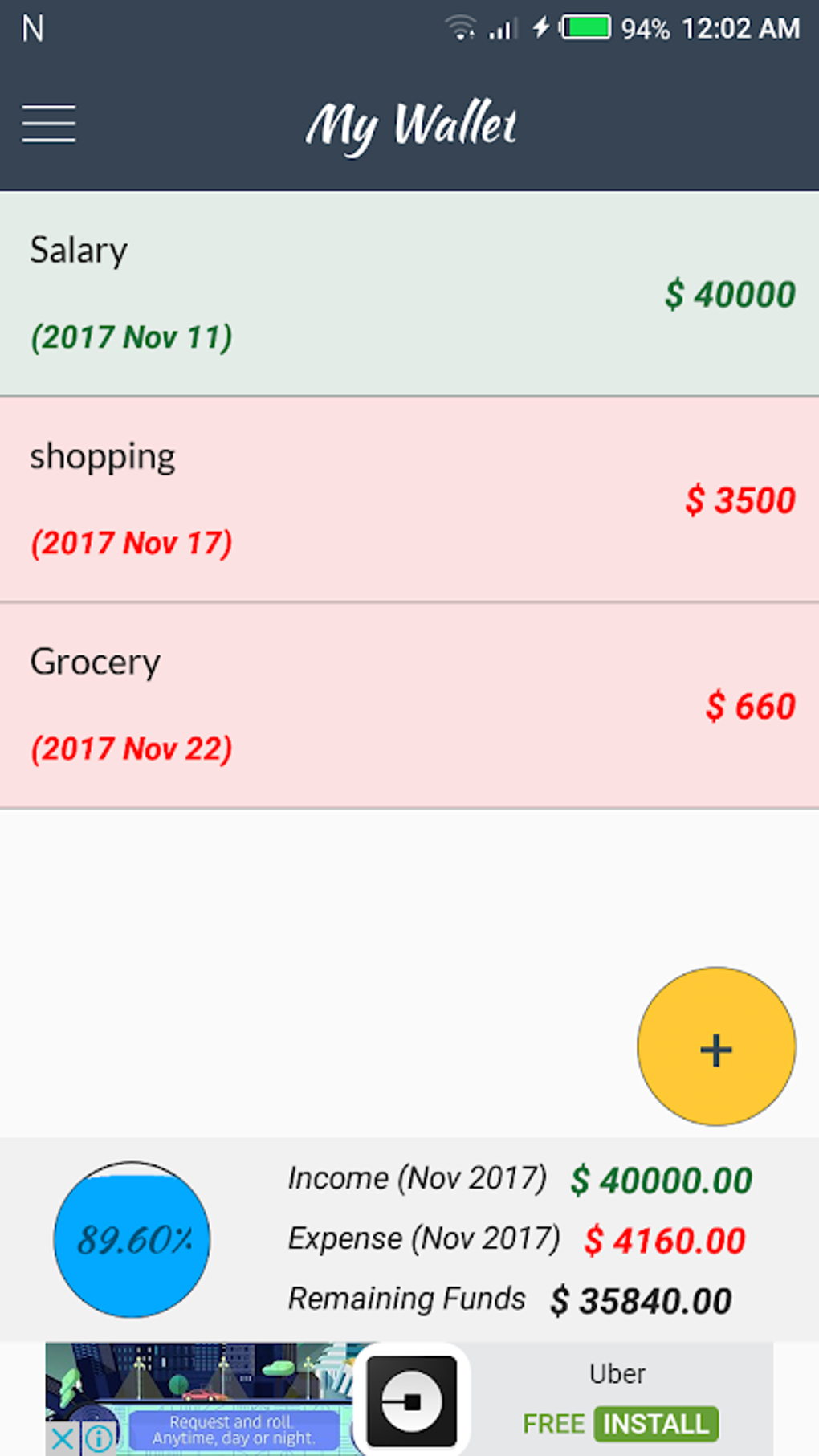Open the navigation drawer with the hamburger icon

coord(48,124)
